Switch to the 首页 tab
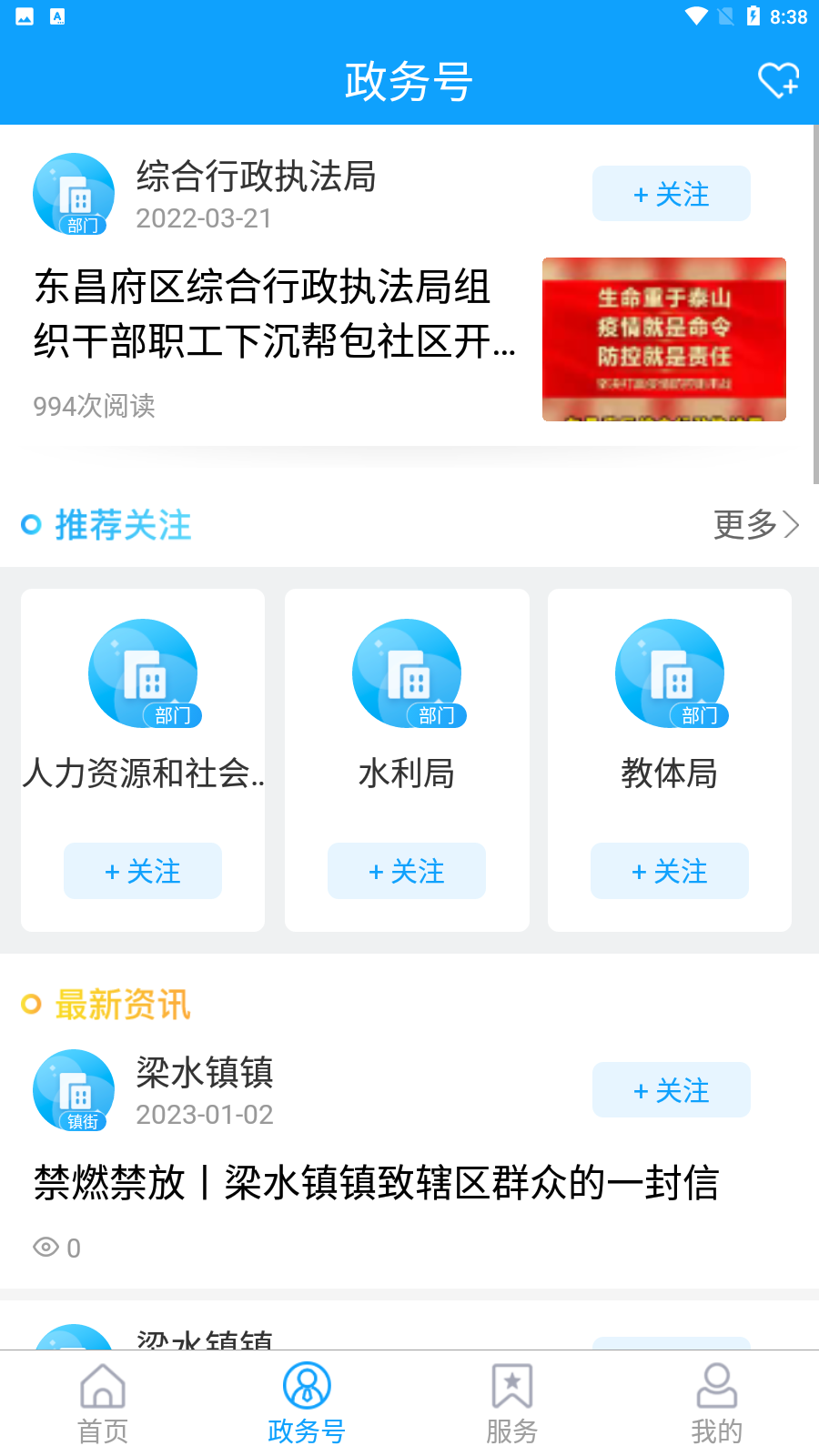This screenshot has width=819, height=1456. pyautogui.click(x=102, y=1401)
